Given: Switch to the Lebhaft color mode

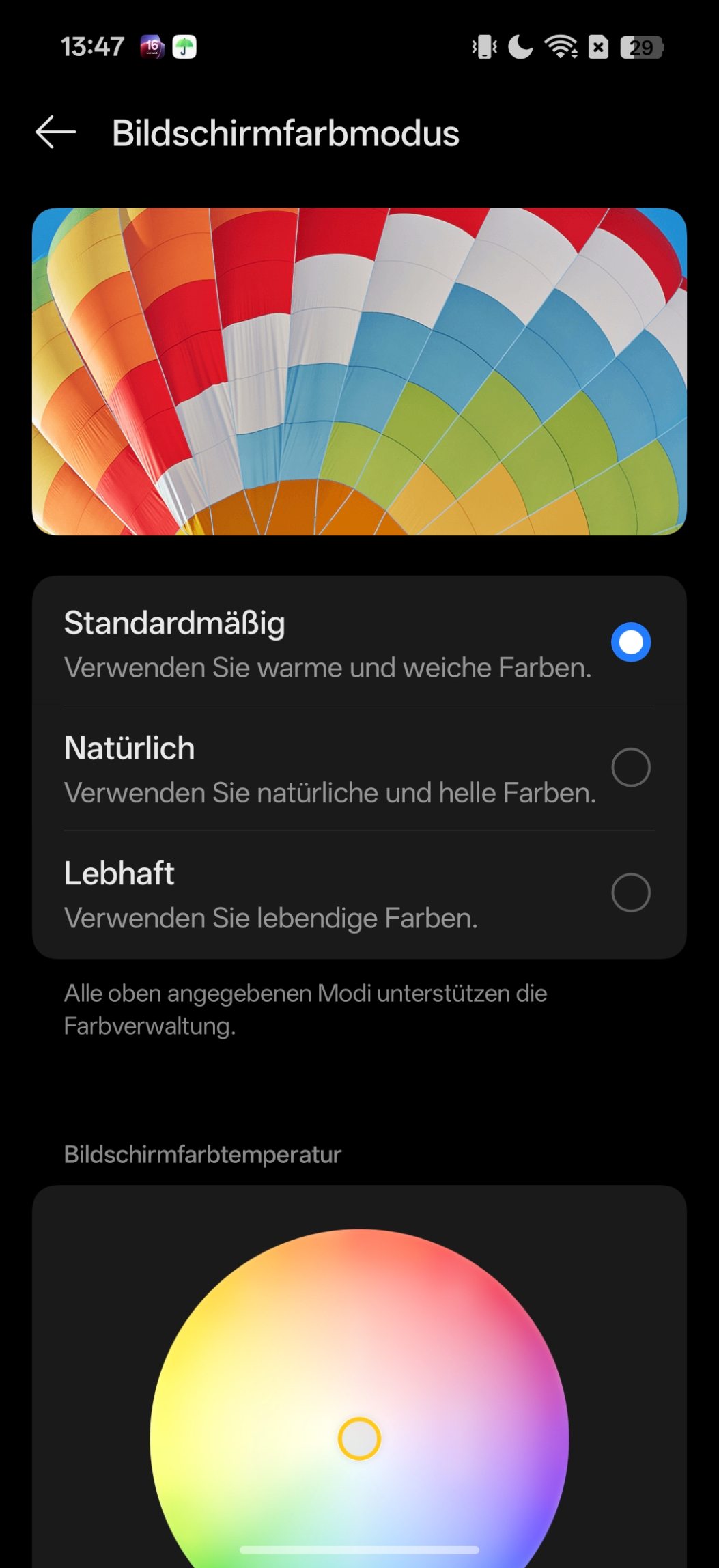Looking at the screenshot, I should (x=630, y=893).
